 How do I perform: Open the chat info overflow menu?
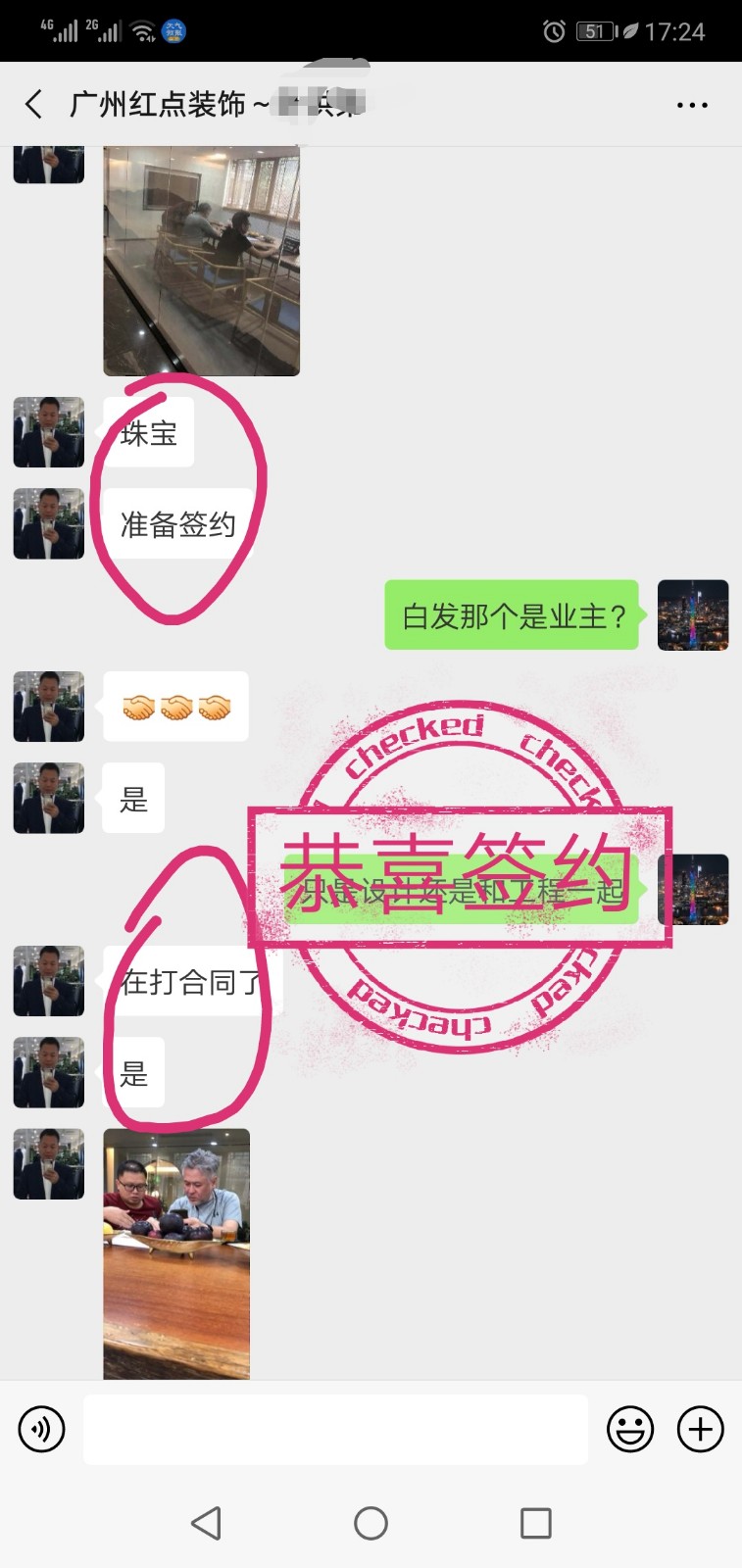[692, 105]
